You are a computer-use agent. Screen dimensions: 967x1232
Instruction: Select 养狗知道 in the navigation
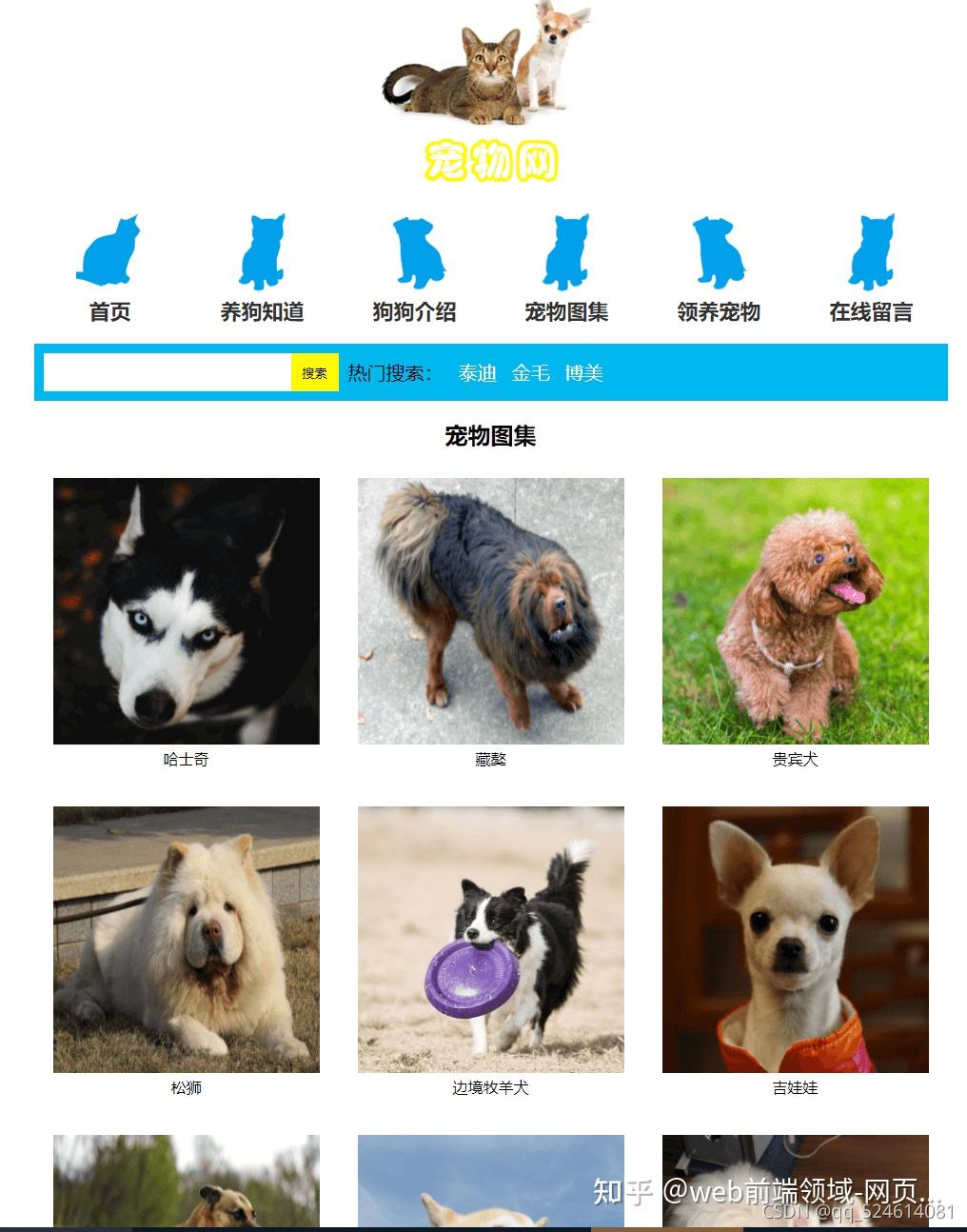pyautogui.click(x=263, y=311)
